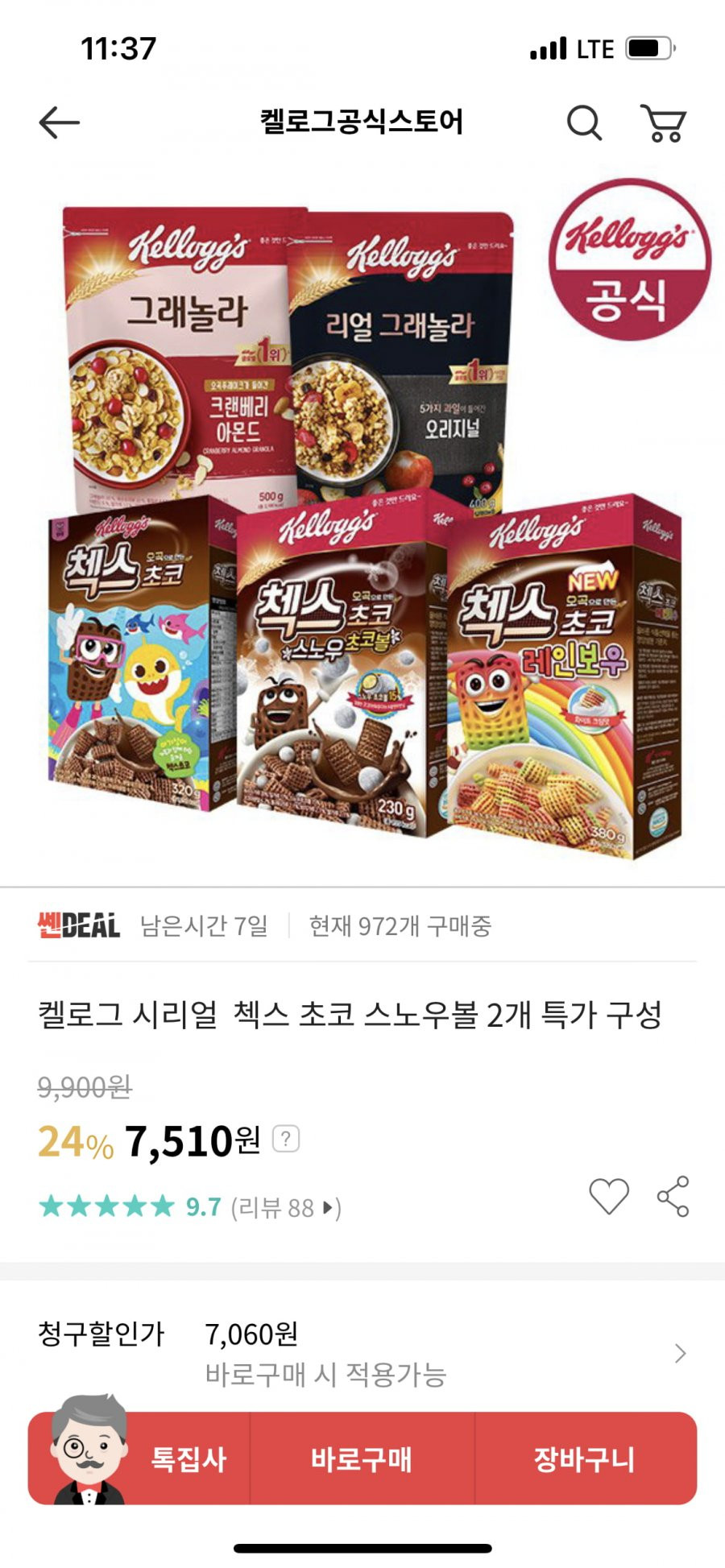725x1568 pixels.
Task: Buy now with 바로구매
Action: pyautogui.click(x=362, y=1458)
